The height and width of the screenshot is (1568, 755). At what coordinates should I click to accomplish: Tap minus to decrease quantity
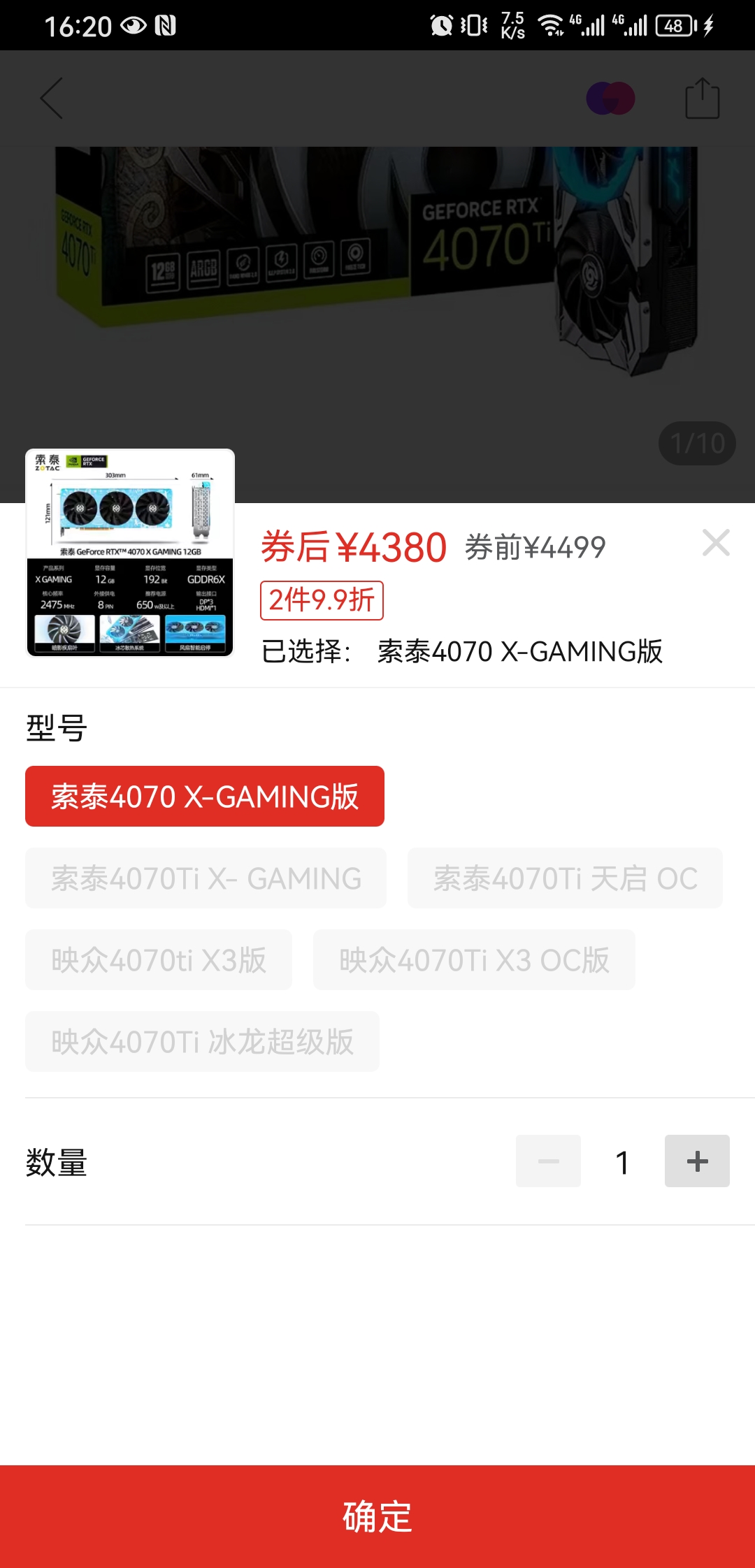click(548, 1161)
